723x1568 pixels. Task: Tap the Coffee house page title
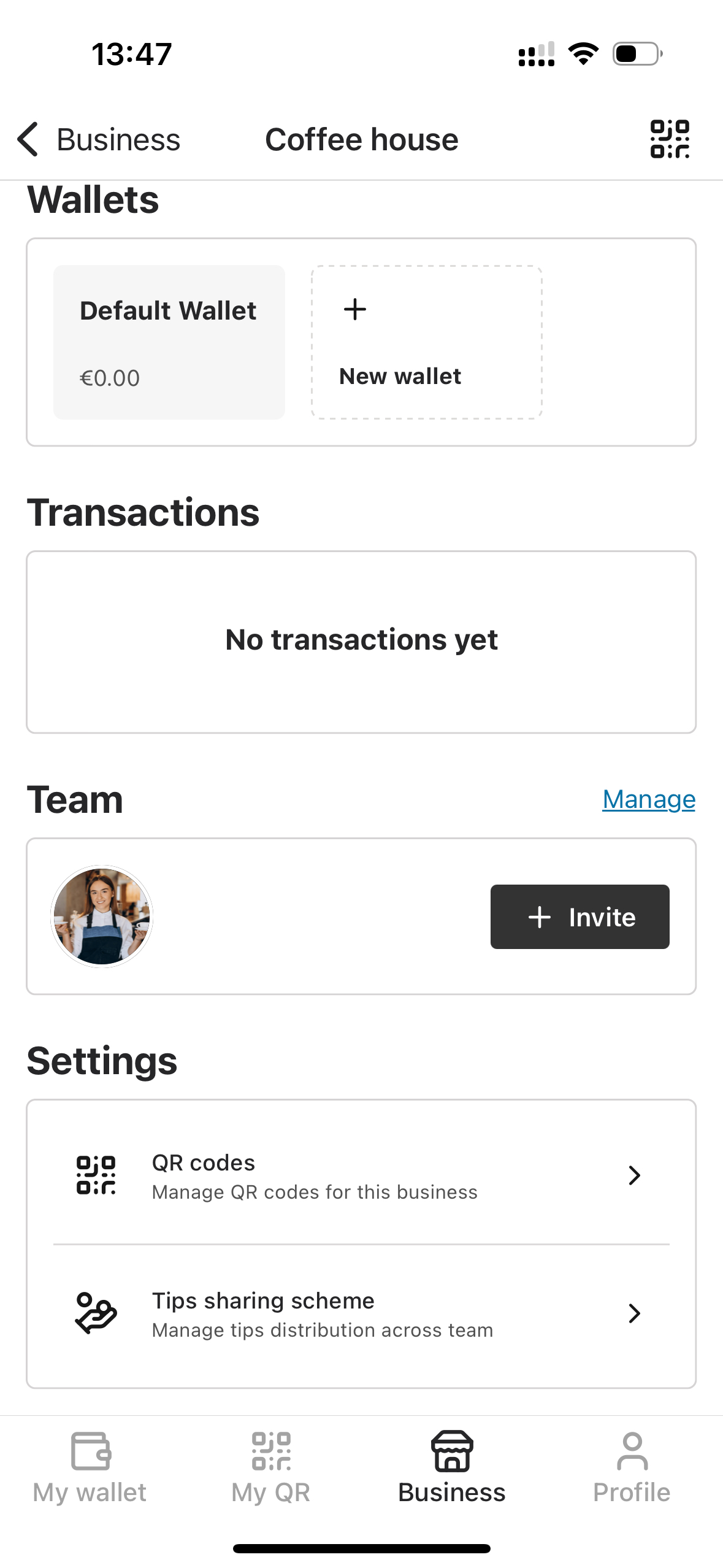click(x=361, y=139)
